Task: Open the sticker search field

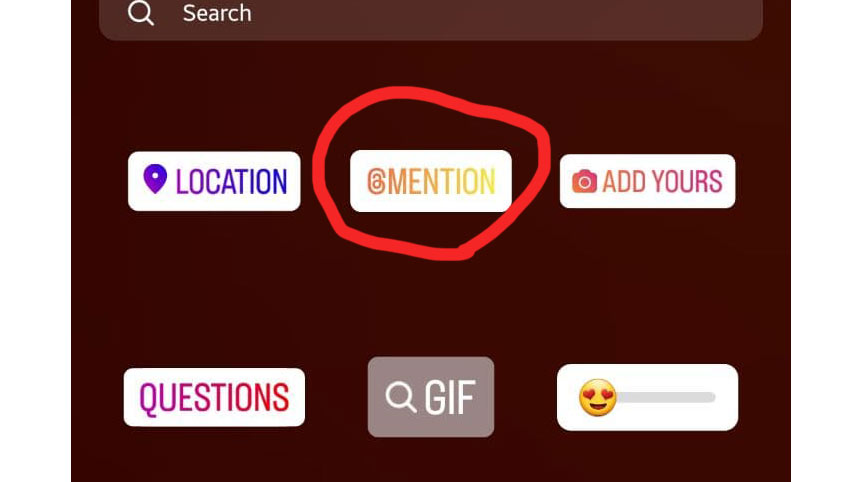Action: [430, 15]
